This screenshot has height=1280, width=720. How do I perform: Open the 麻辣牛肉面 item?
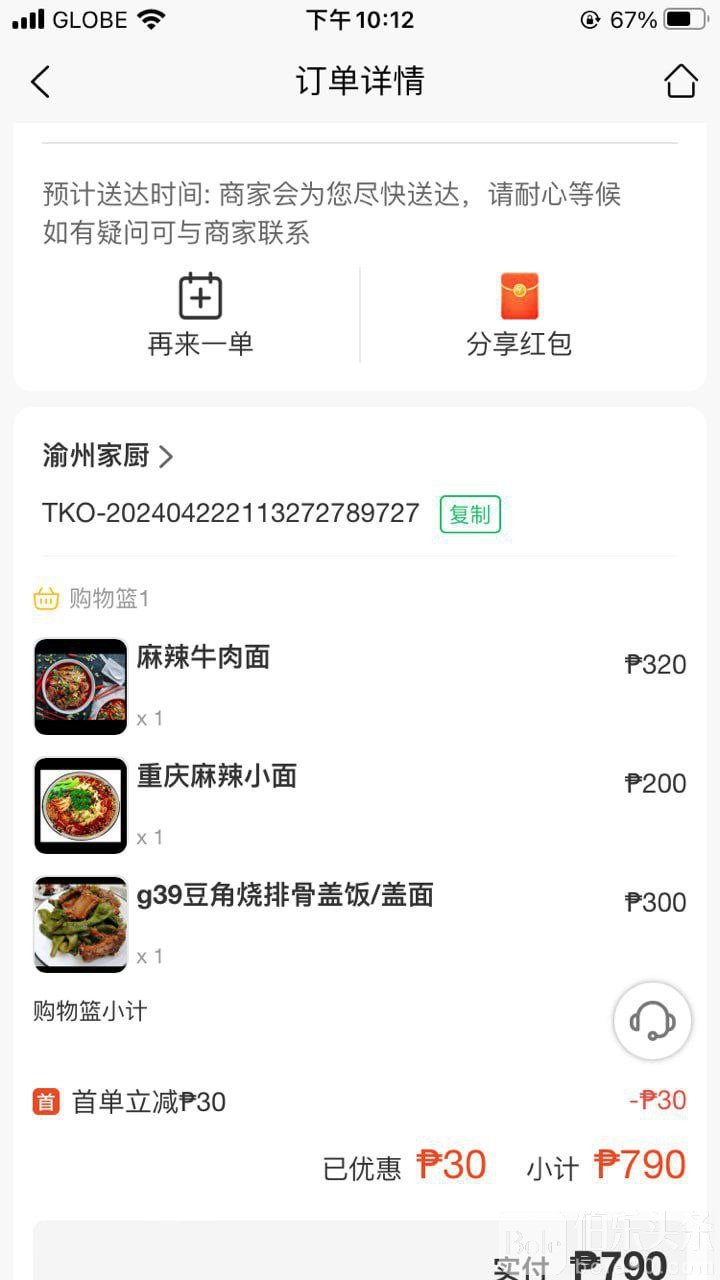tap(203, 657)
